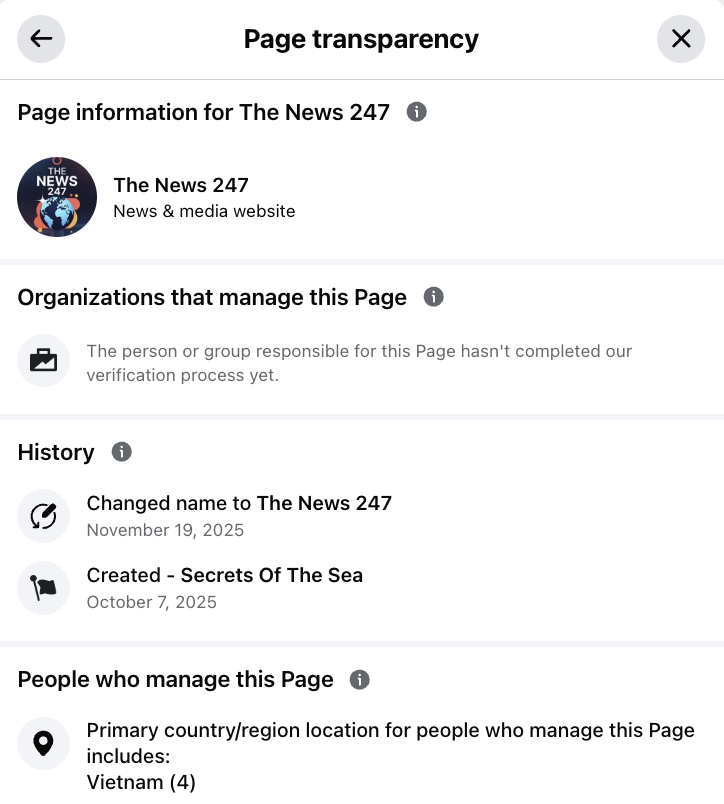Click the October 7, 2025 date

pos(151,602)
